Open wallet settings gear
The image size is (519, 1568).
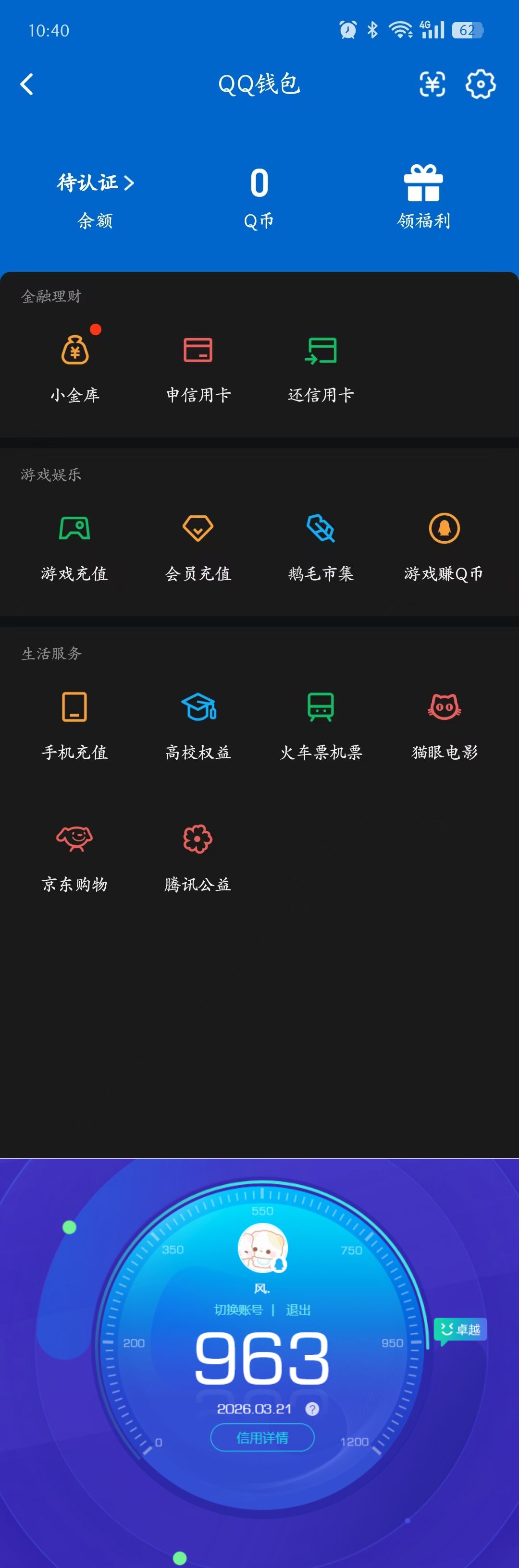click(x=480, y=84)
